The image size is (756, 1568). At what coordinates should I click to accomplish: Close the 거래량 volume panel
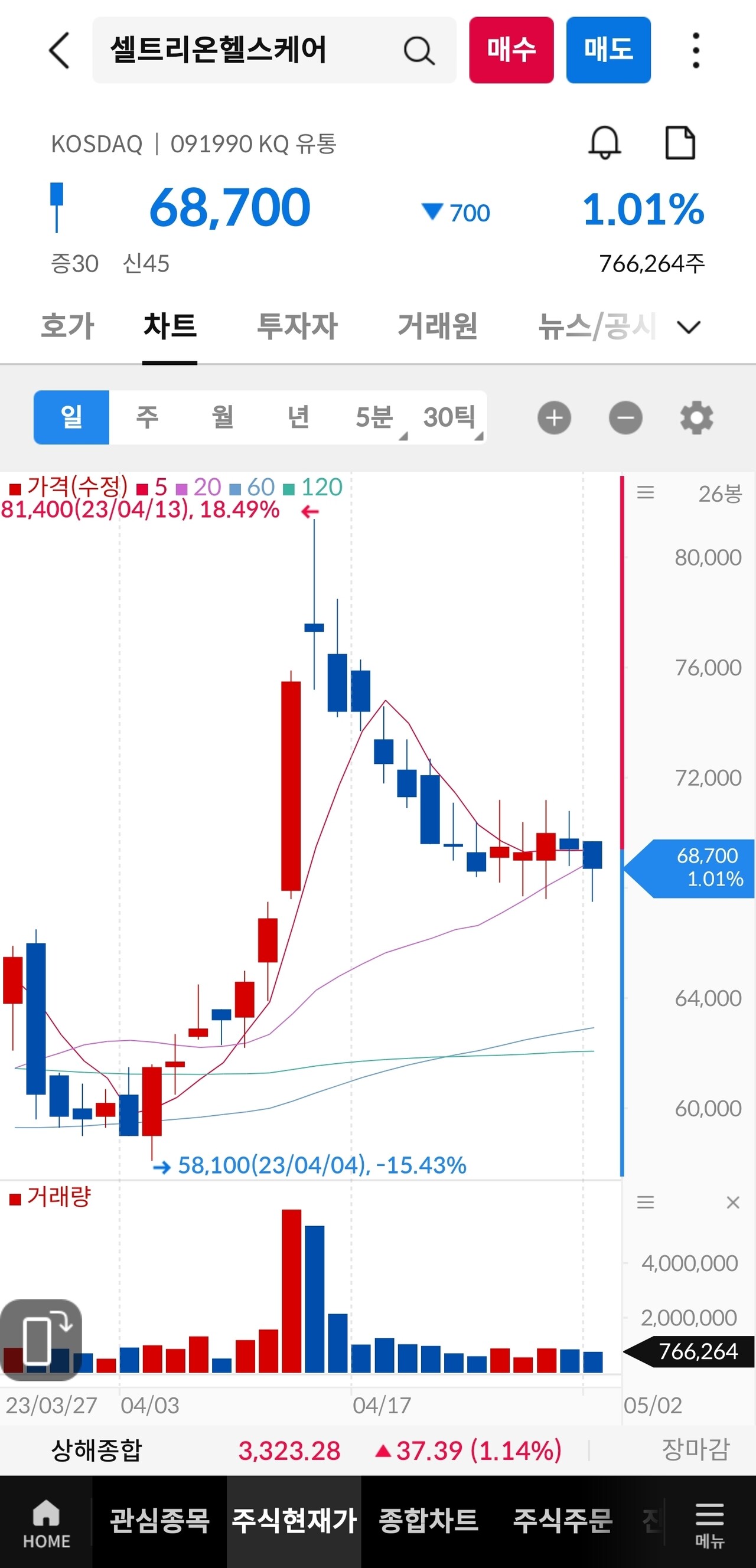[x=733, y=1202]
